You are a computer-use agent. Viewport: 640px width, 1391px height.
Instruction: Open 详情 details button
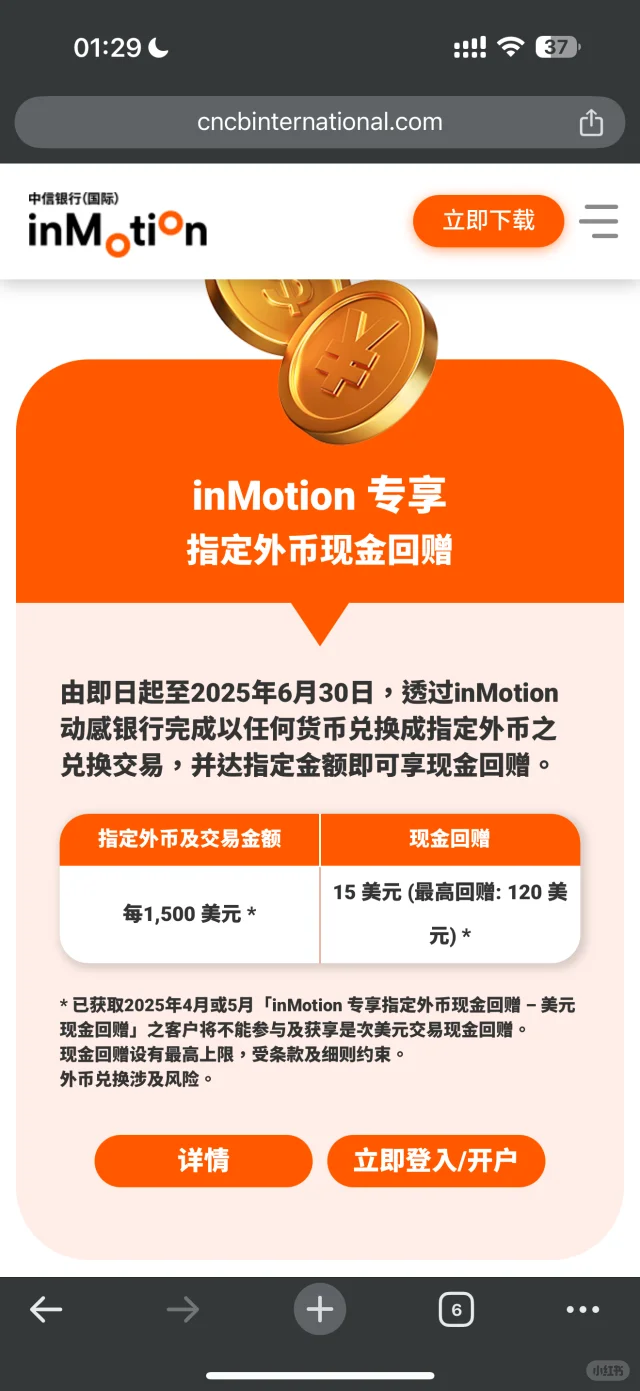(203, 1160)
